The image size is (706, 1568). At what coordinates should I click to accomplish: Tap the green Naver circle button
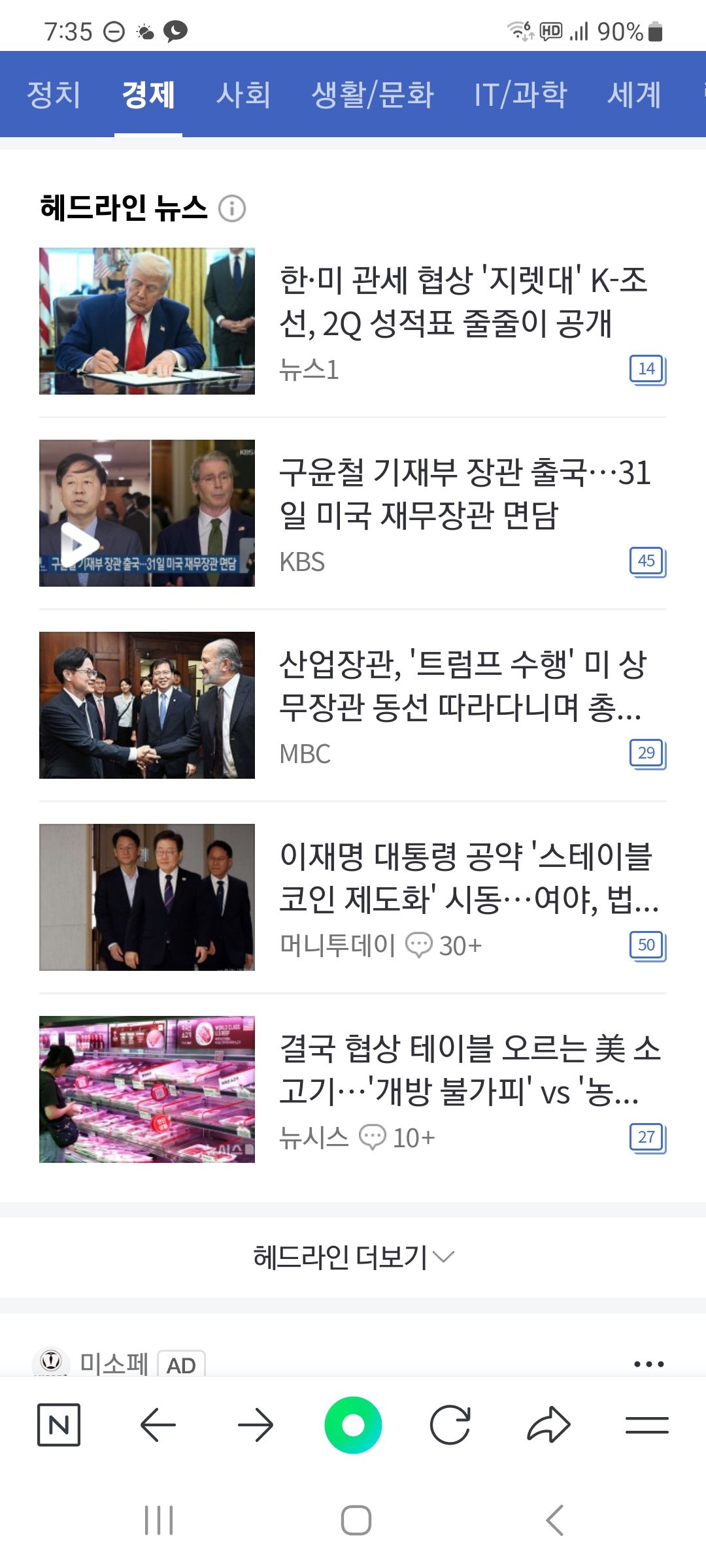coord(353,1424)
